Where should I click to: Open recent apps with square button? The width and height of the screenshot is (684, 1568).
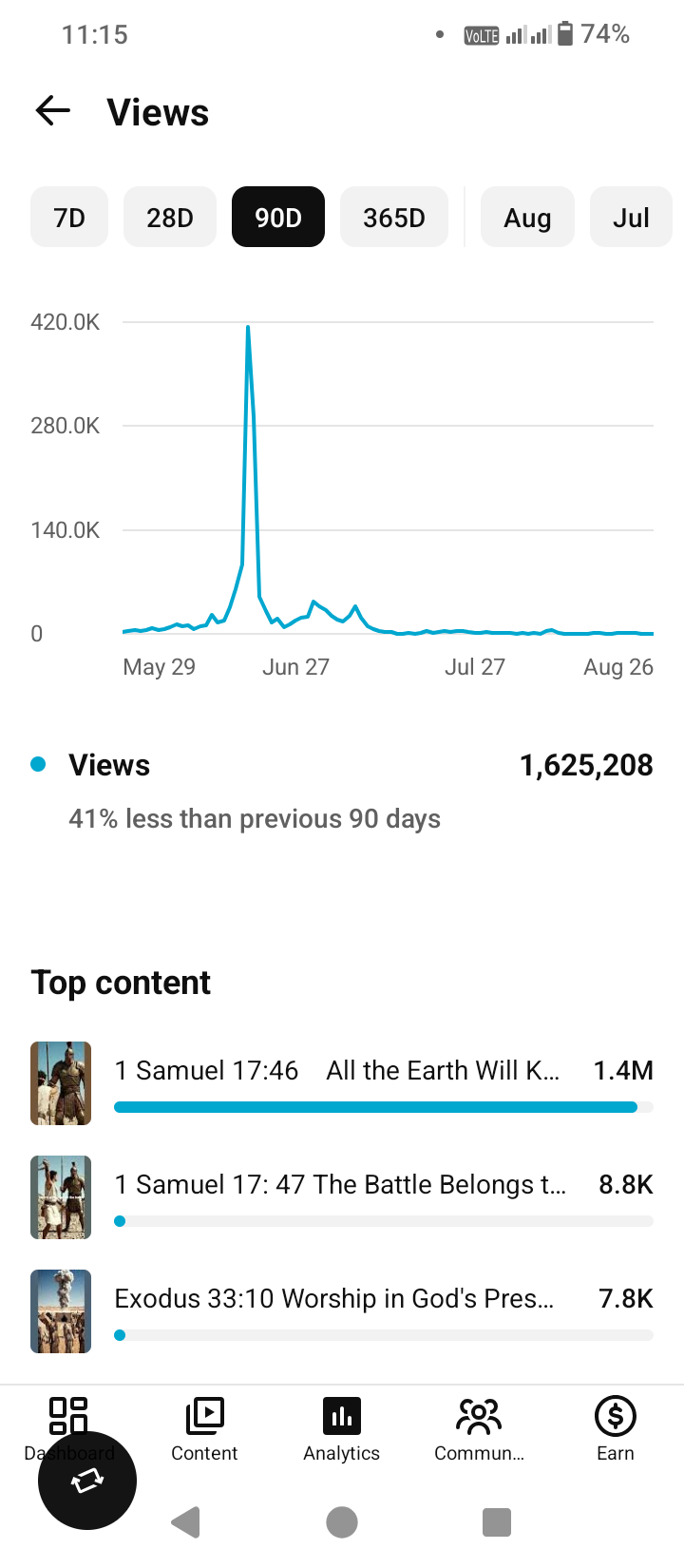[497, 1522]
